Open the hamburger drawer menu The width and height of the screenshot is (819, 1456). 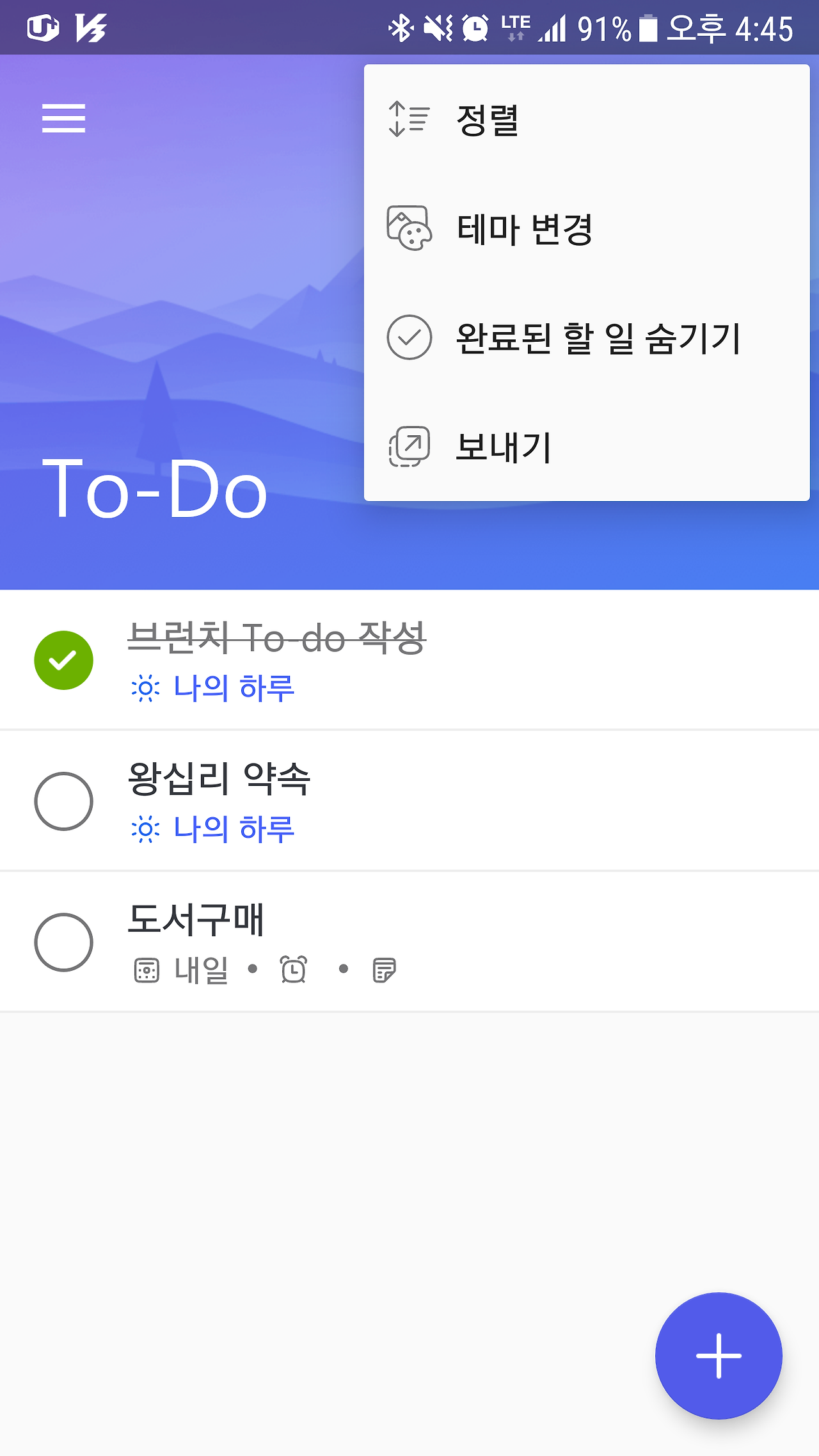click(63, 118)
